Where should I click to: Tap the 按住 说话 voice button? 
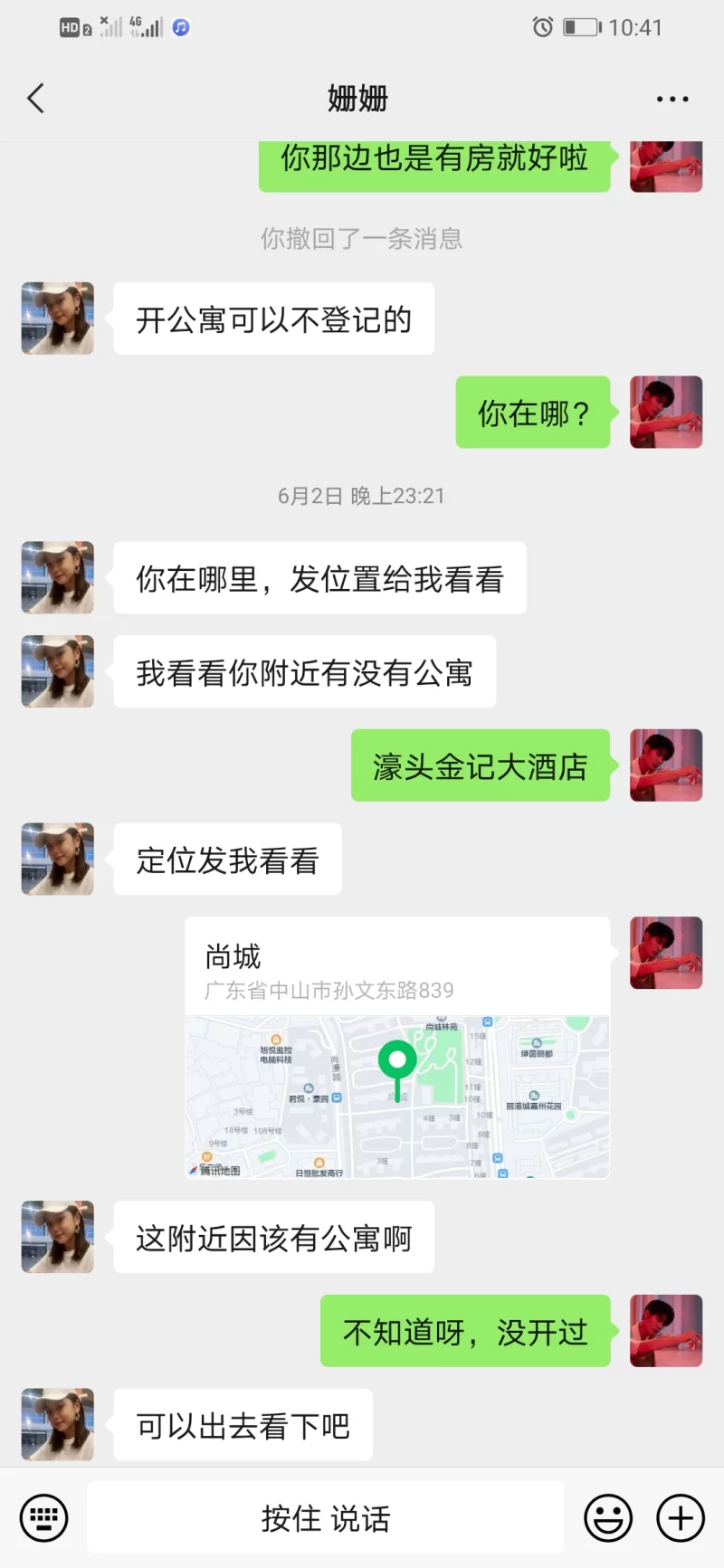point(326,1517)
